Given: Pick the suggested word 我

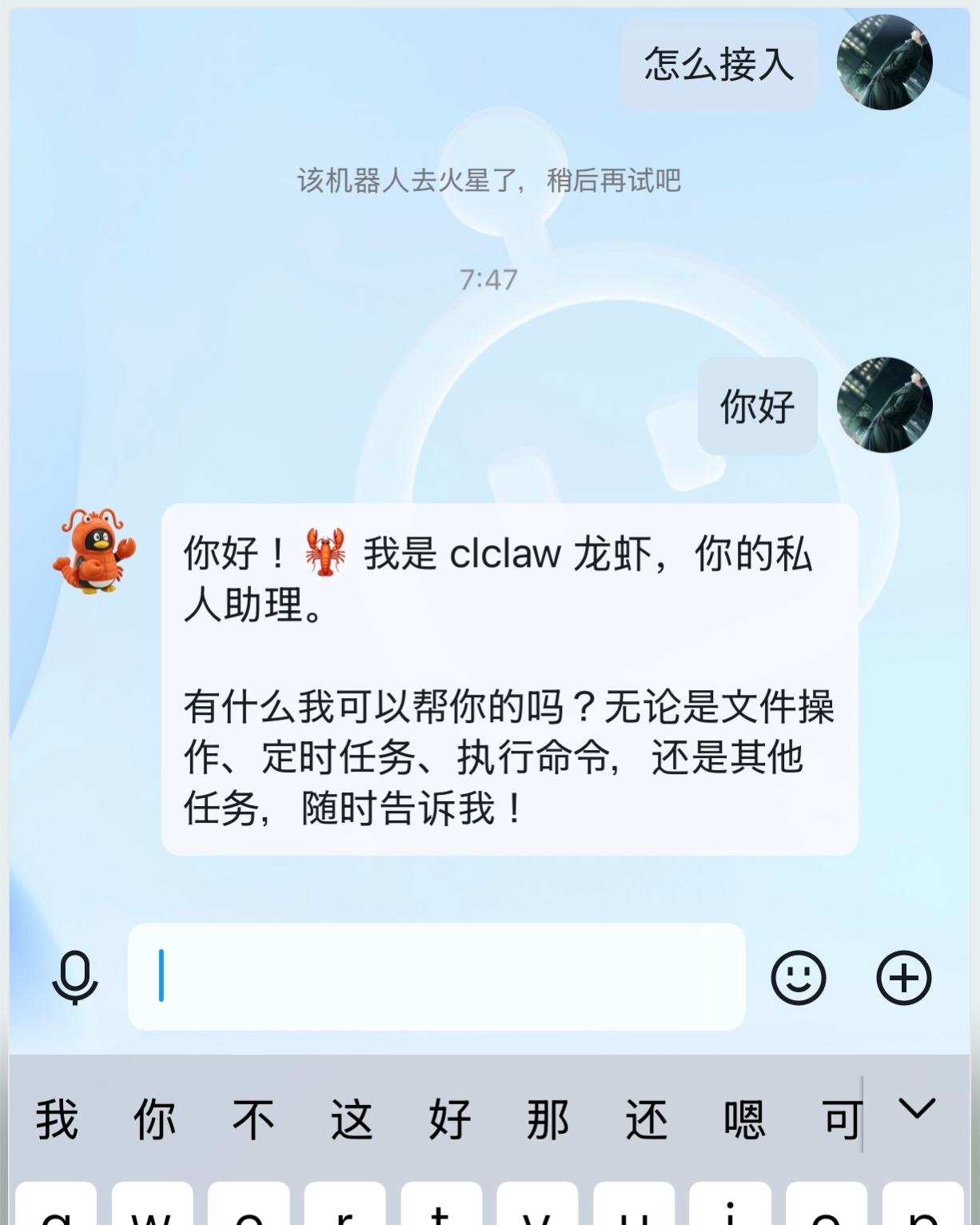Looking at the screenshot, I should click(x=57, y=1119).
